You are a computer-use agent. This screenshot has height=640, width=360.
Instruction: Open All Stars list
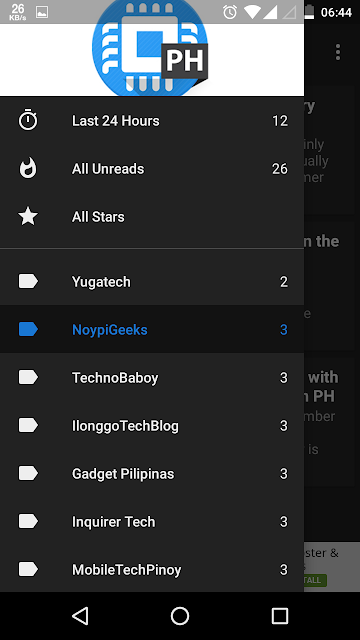pyautogui.click(x=152, y=217)
